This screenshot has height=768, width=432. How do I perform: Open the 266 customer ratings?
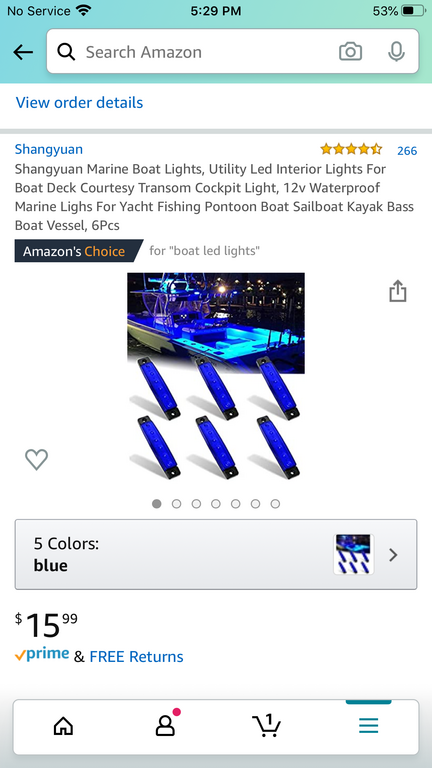[x=407, y=150]
